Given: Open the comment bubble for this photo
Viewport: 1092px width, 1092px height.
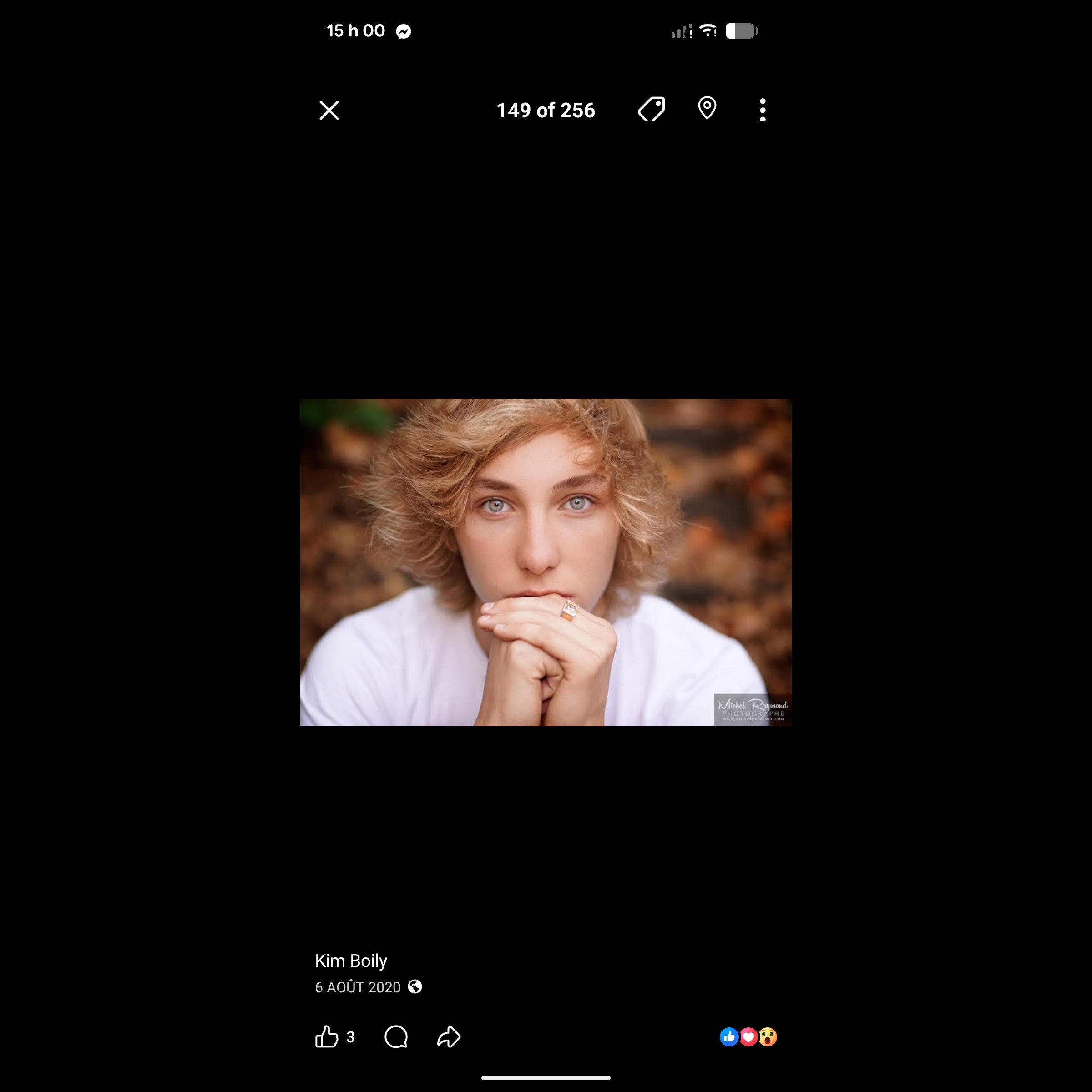Looking at the screenshot, I should pos(396,1036).
